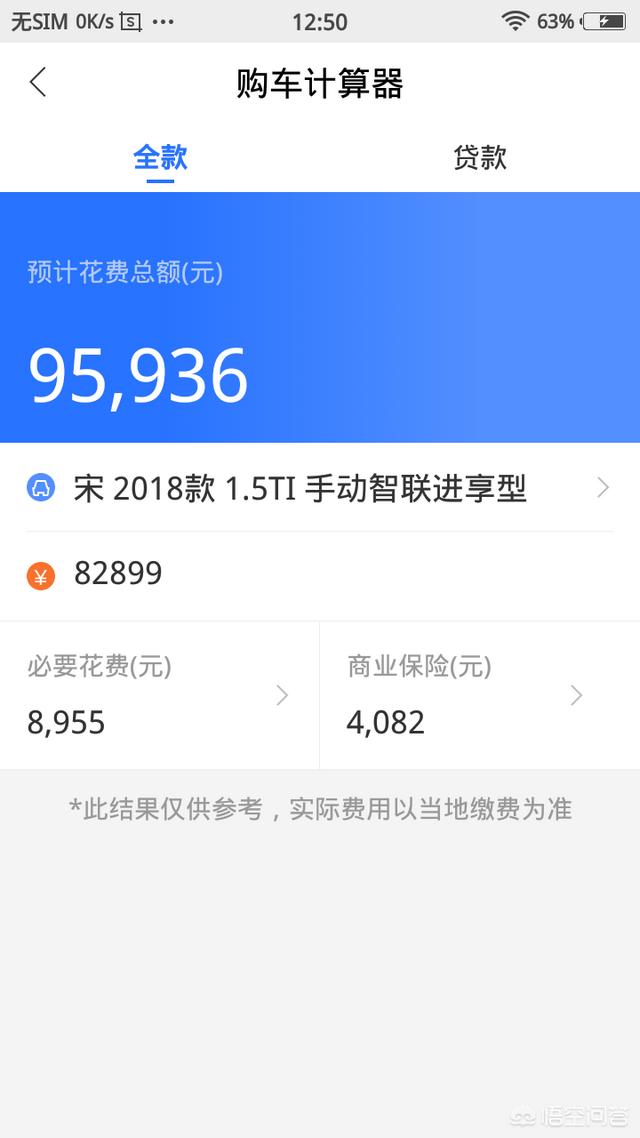
Task: Open 必要花费 details
Action: pyautogui.click(x=160, y=695)
